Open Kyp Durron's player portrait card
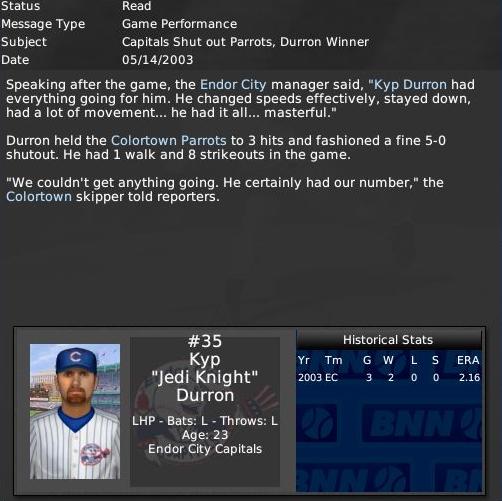502x501 pixels. 75,412
